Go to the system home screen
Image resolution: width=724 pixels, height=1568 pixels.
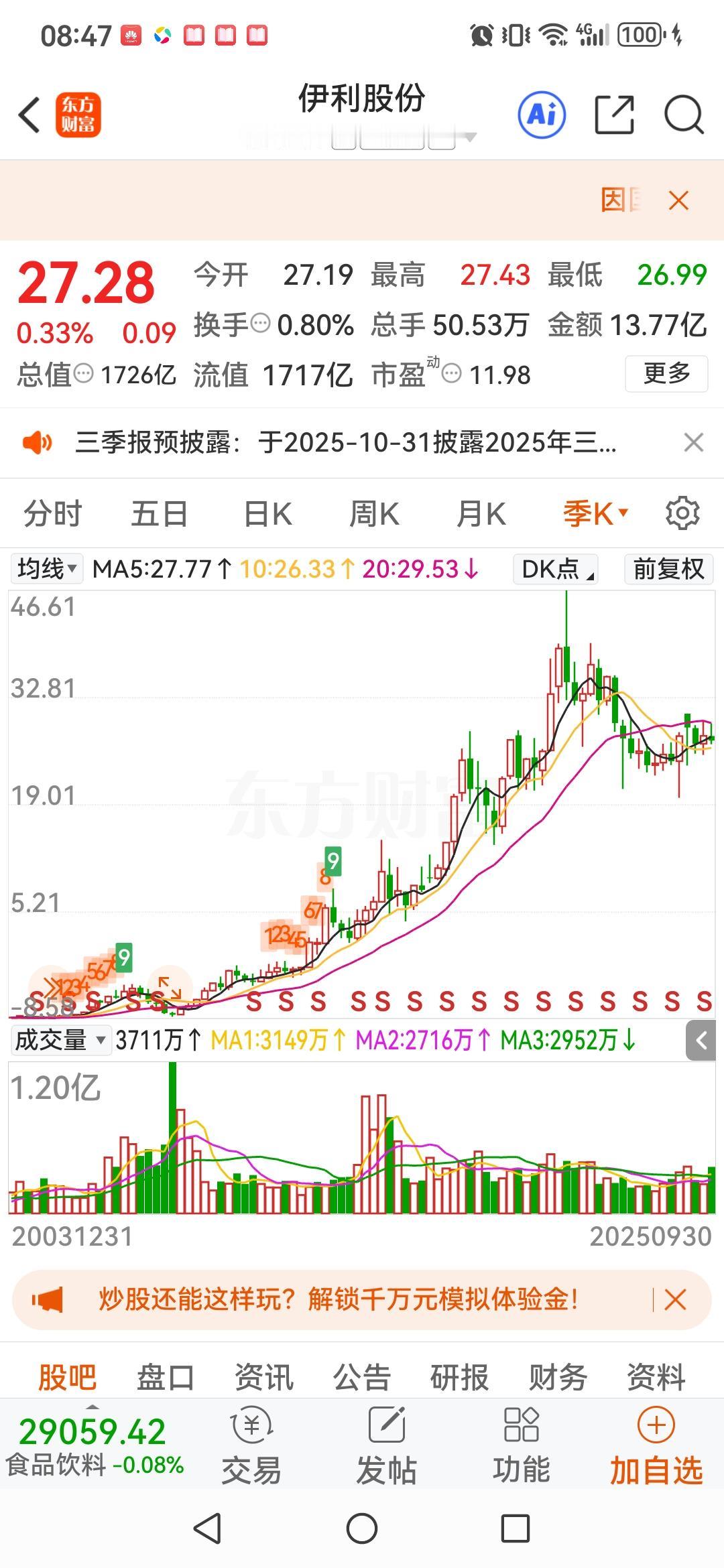click(x=362, y=1528)
